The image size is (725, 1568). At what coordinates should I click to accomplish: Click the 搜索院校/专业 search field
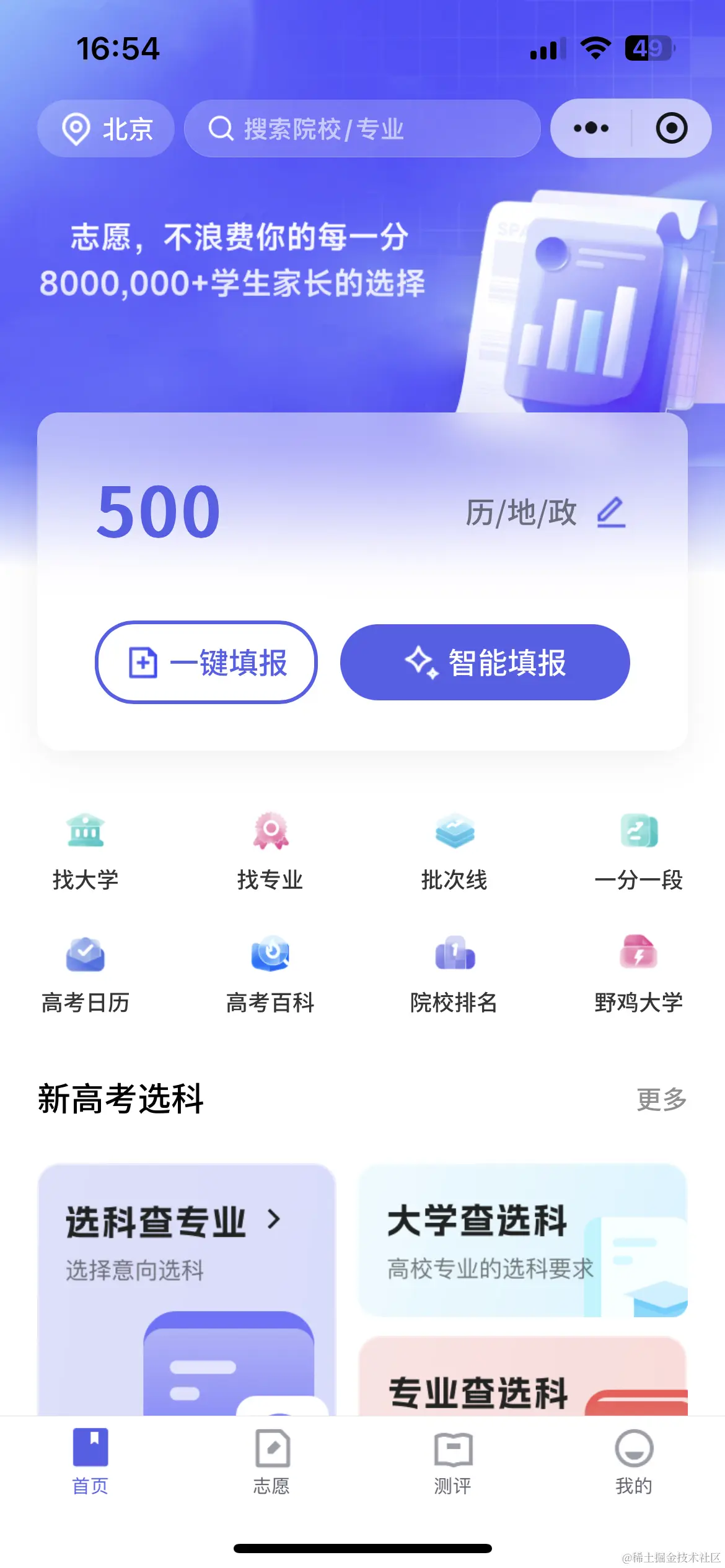362,128
